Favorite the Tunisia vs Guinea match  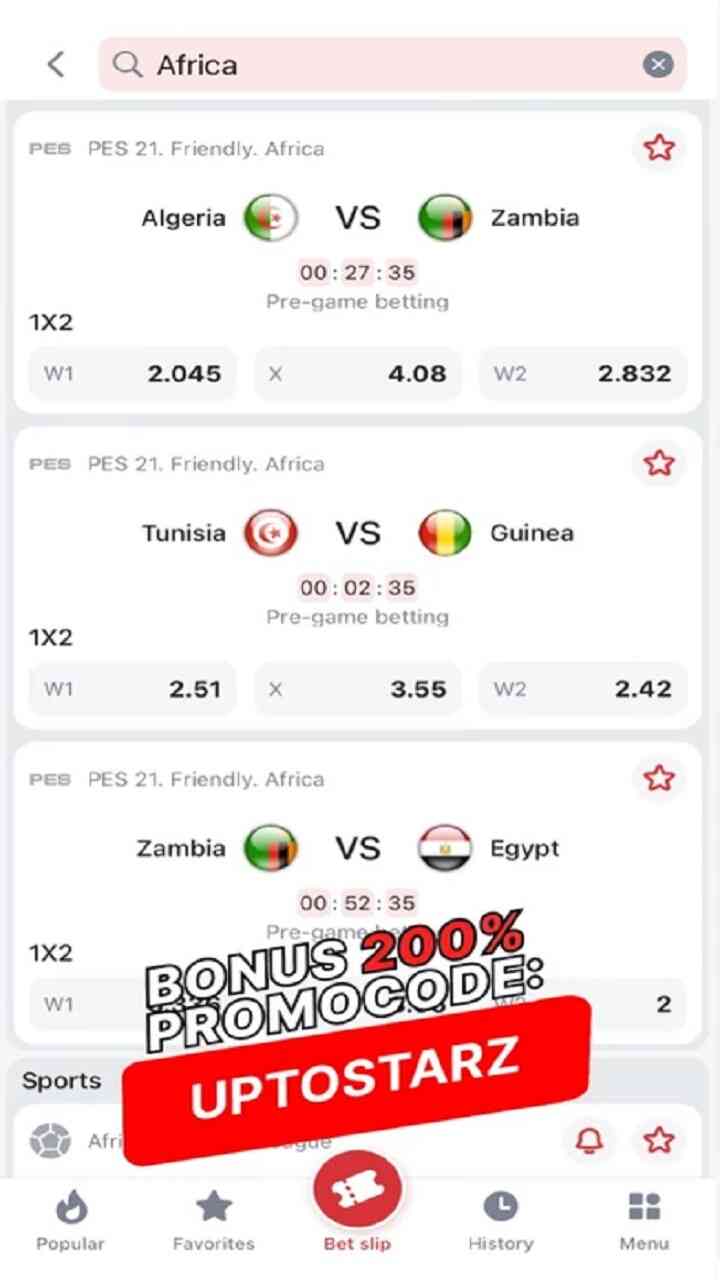click(x=659, y=463)
